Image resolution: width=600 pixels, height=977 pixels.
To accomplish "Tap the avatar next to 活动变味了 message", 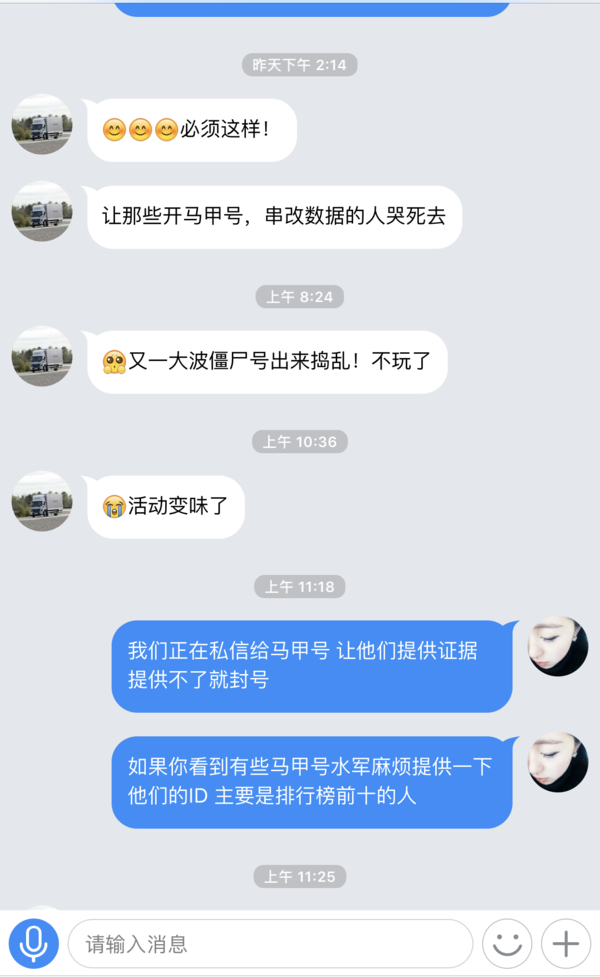I will tap(42, 501).
